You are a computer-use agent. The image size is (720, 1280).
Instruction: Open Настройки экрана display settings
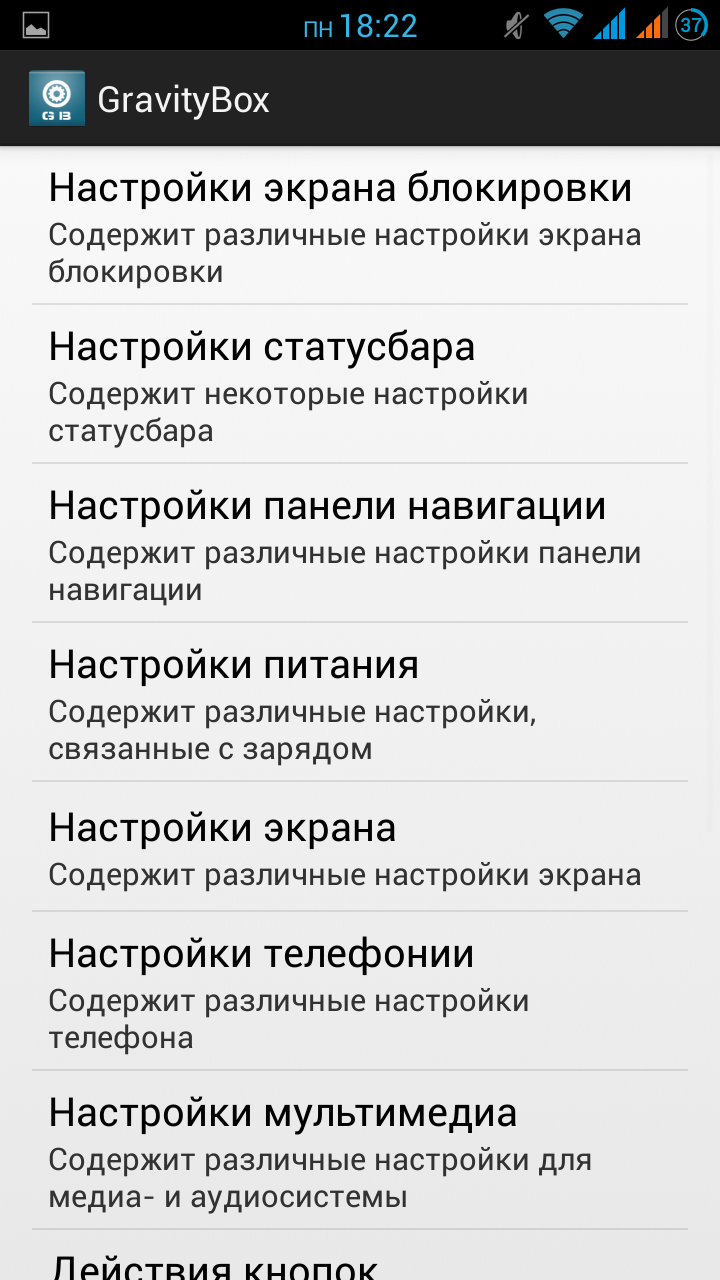click(x=360, y=846)
